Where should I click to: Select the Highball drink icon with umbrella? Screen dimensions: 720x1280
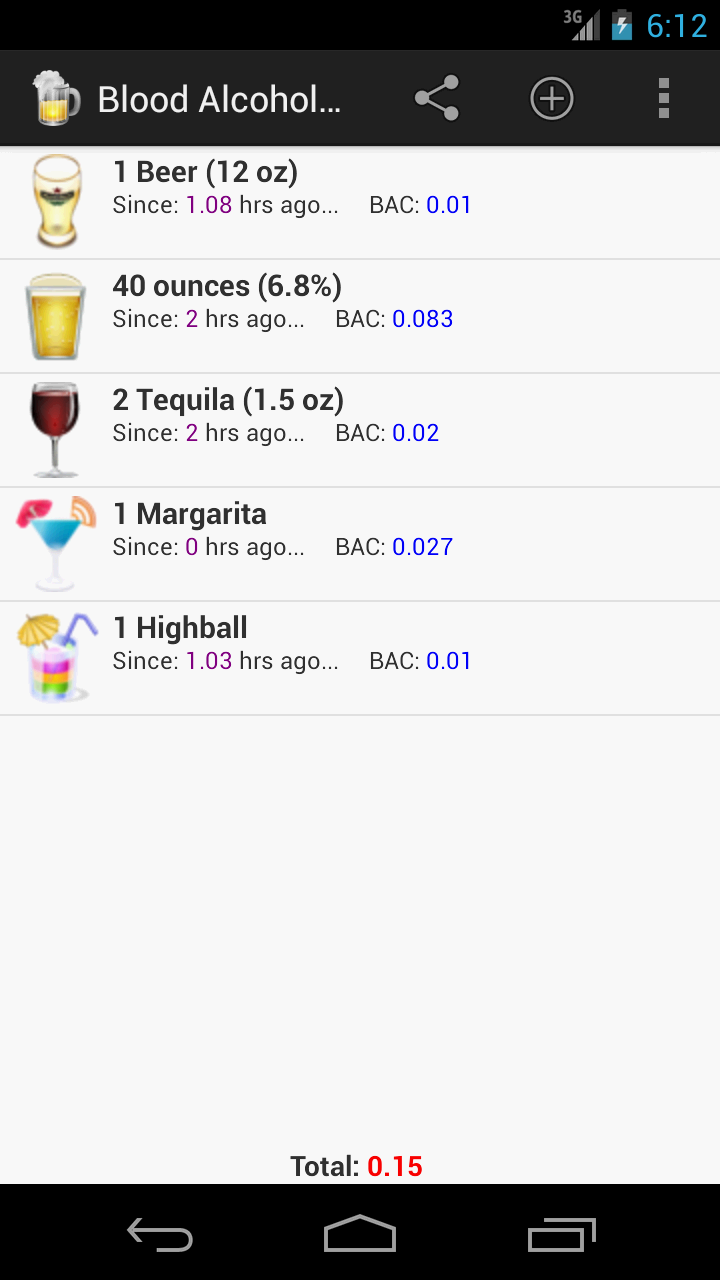pyautogui.click(x=56, y=657)
